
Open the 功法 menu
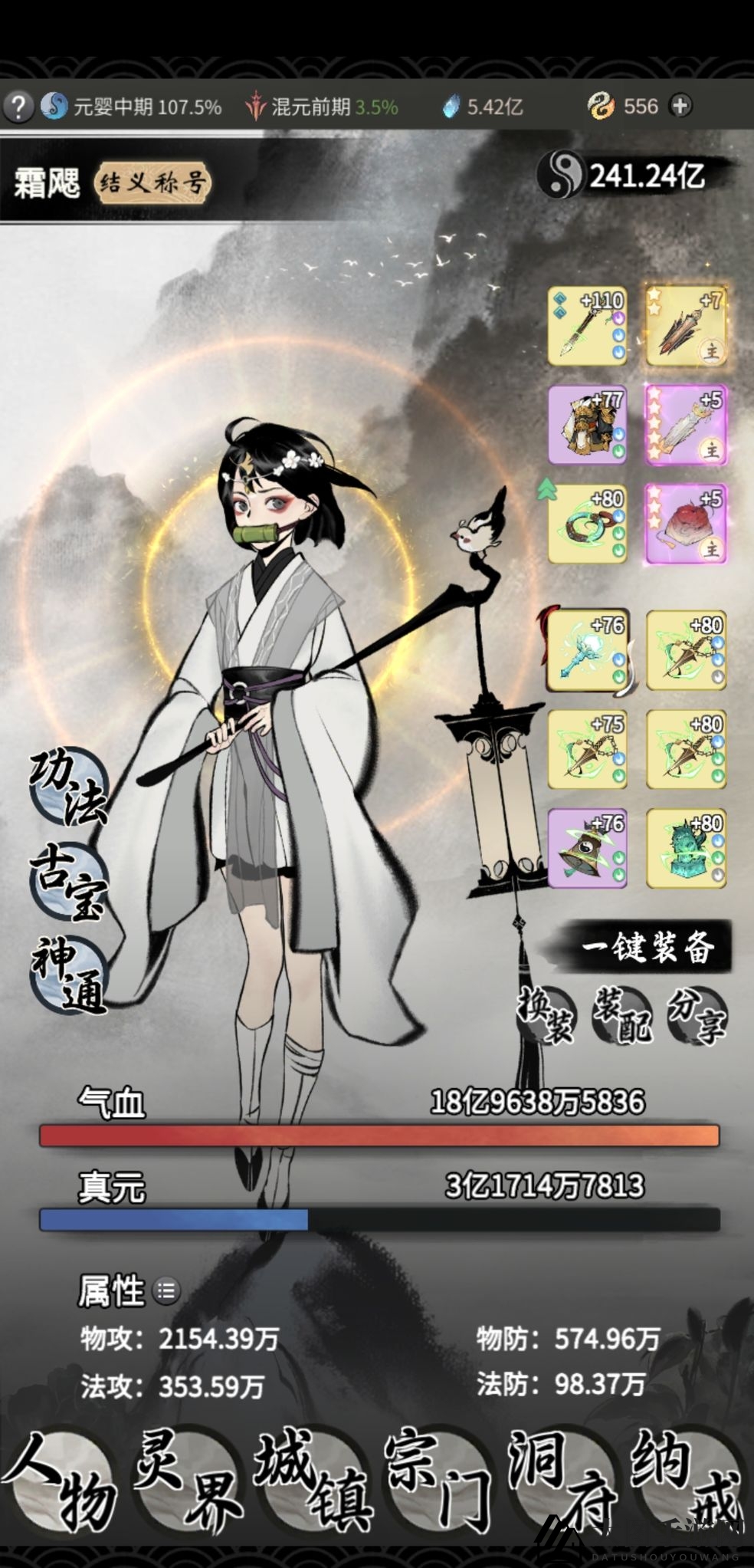coord(67,785)
